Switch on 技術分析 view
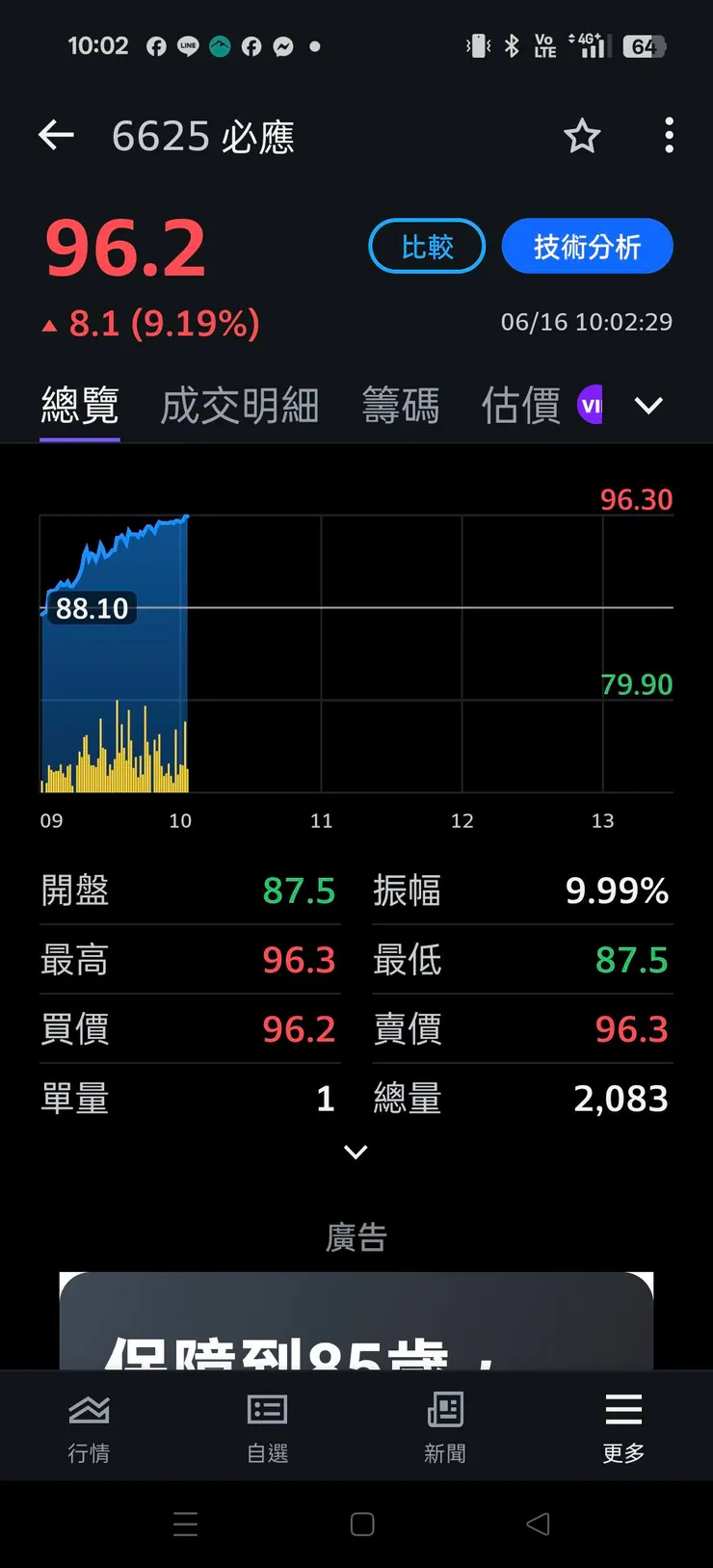The width and height of the screenshot is (713, 1568). click(588, 246)
